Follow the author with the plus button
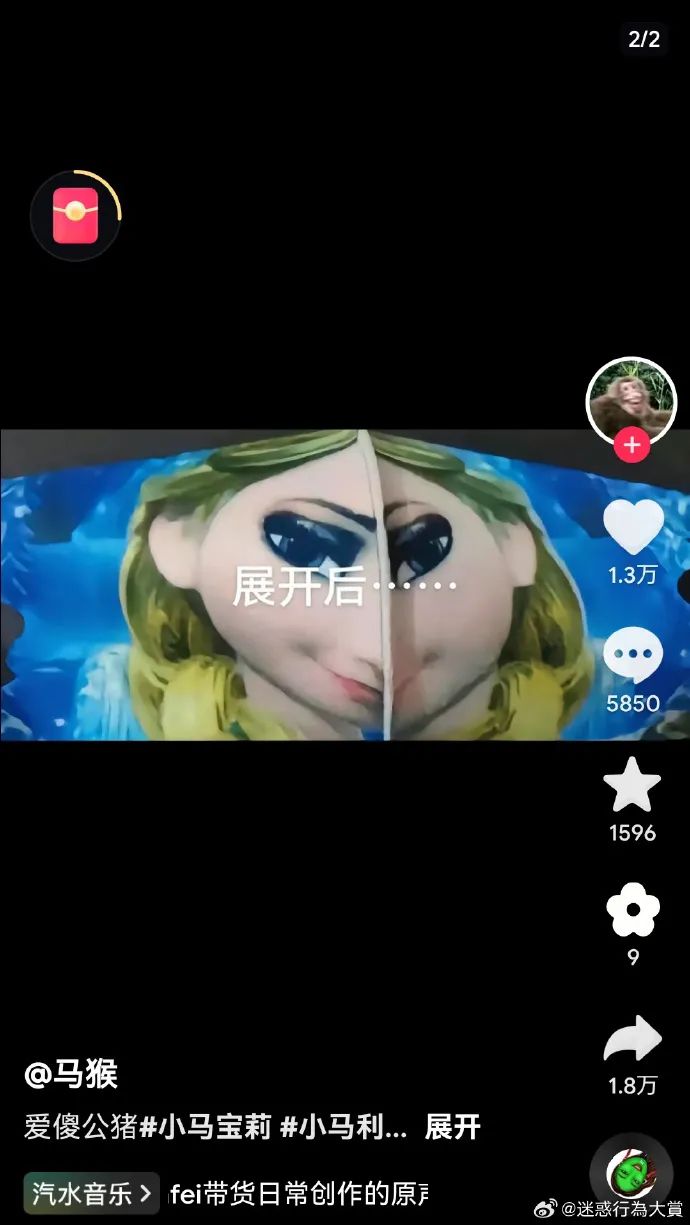This screenshot has height=1225, width=690. (x=631, y=445)
